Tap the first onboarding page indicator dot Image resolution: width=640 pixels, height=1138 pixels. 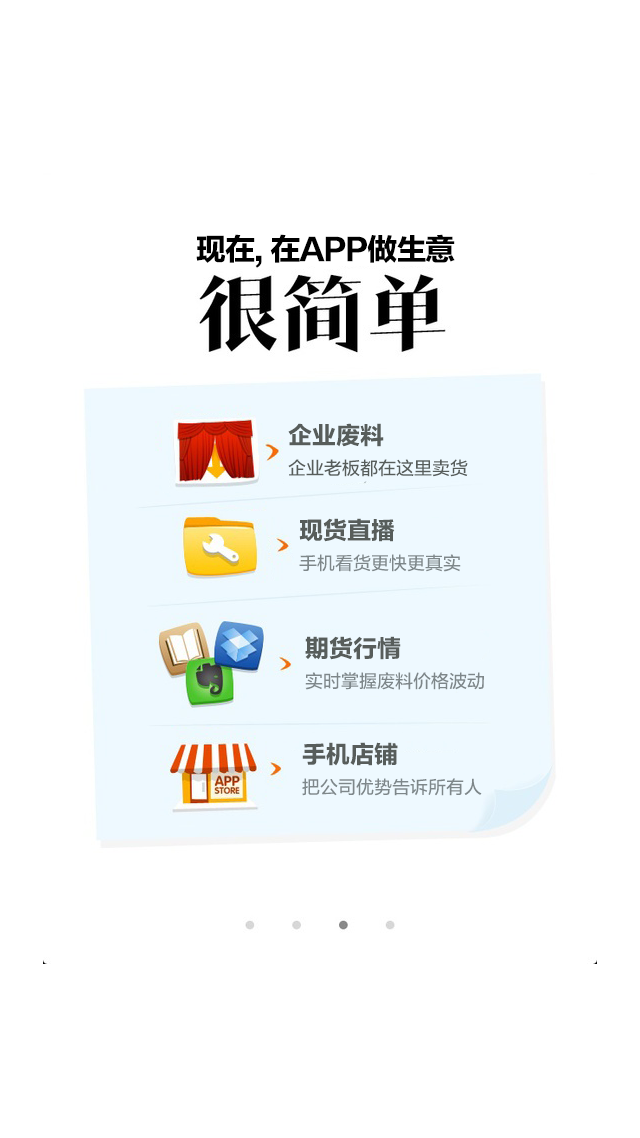250,925
